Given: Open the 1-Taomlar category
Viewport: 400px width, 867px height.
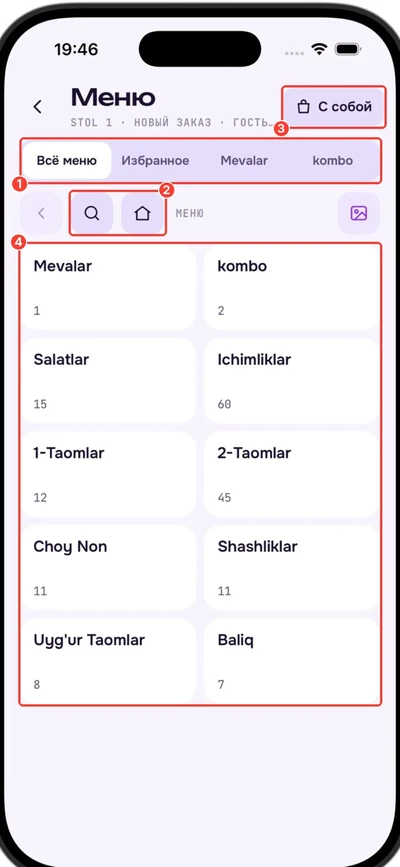Looking at the screenshot, I should point(108,475).
